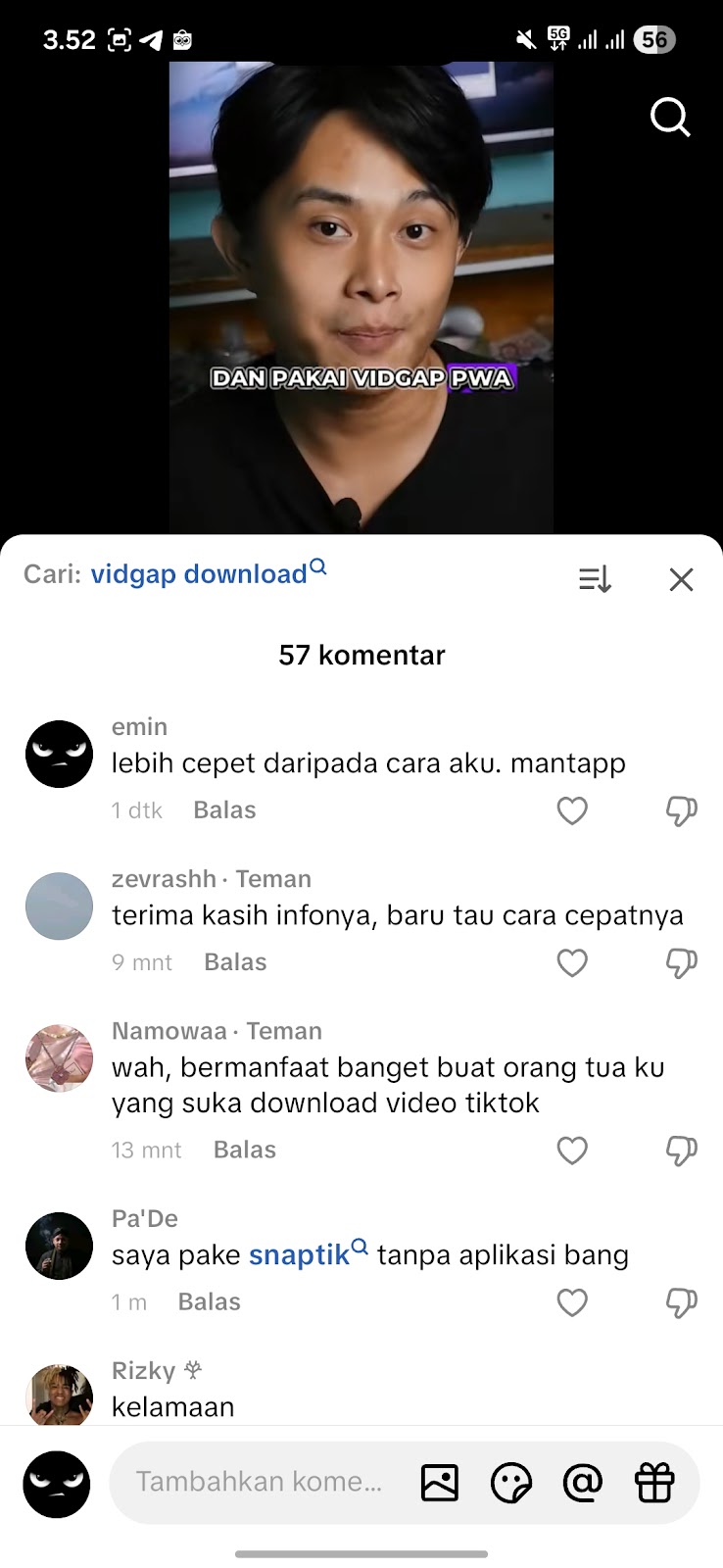Close the comments panel

click(x=681, y=579)
